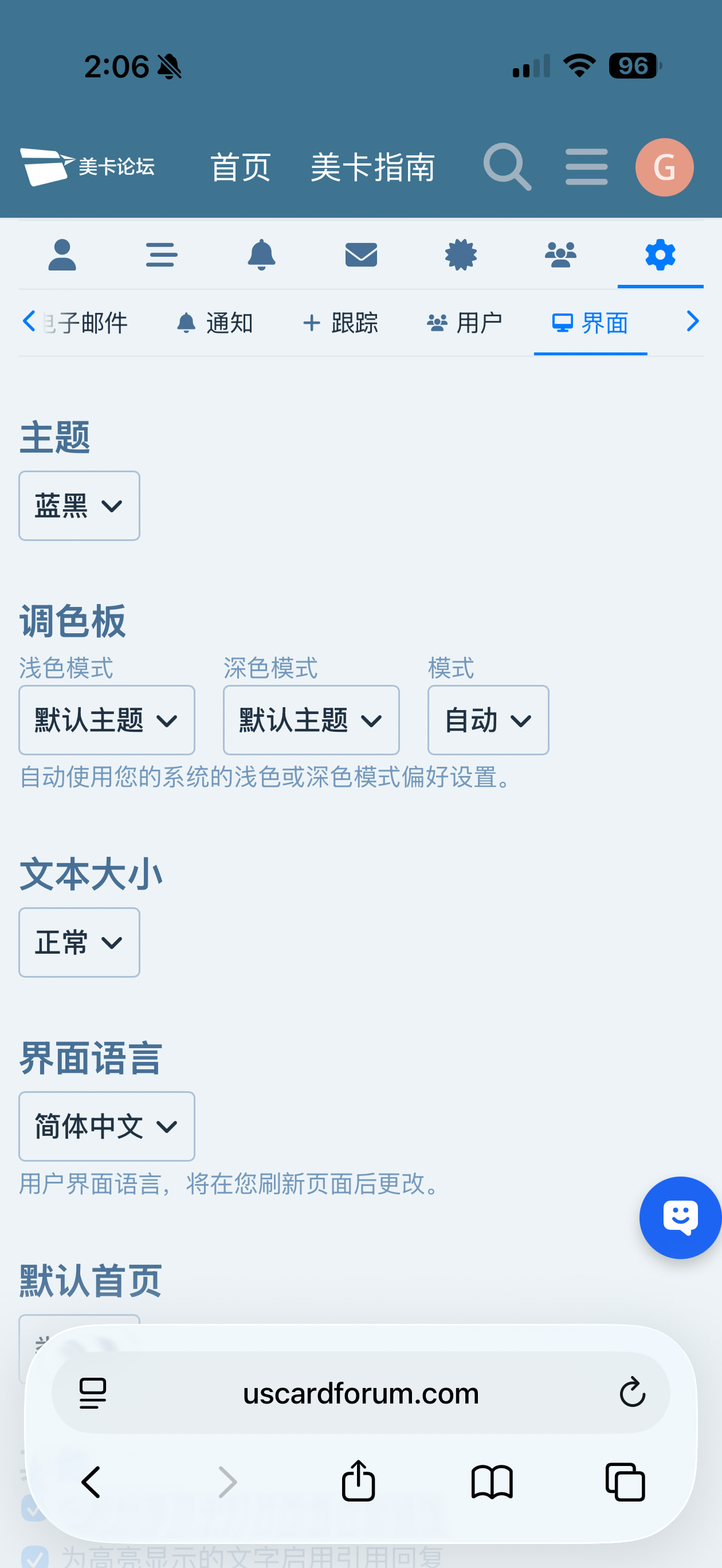Viewport: 722px width, 1568px height.
Task: Open the forum search icon
Action: pyautogui.click(x=507, y=167)
